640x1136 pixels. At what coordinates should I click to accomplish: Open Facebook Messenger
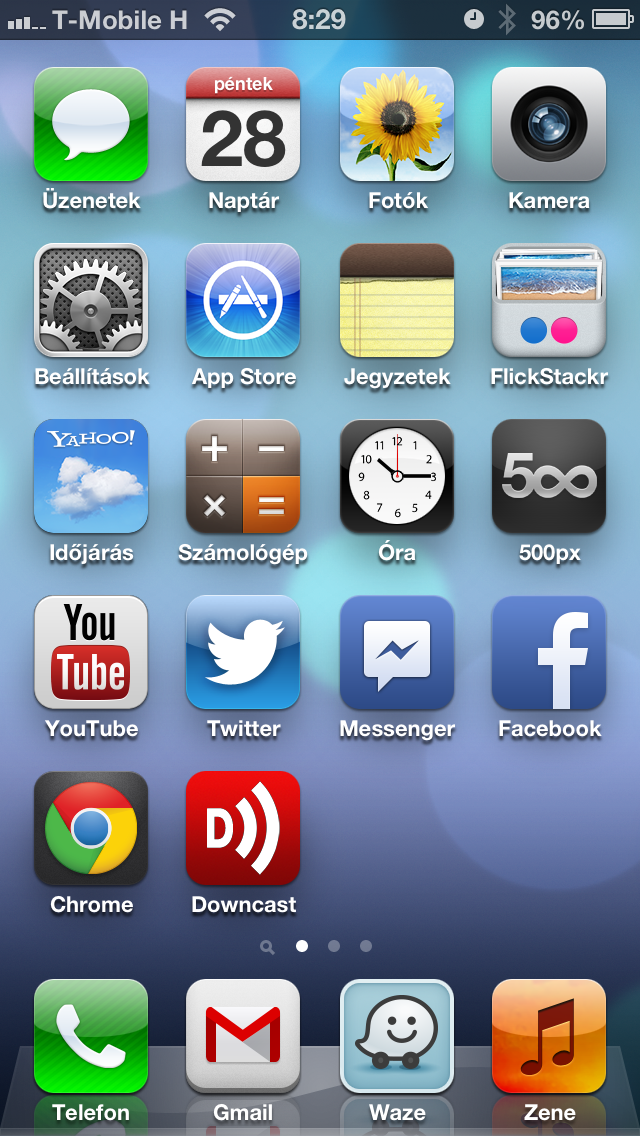[x=397, y=653]
